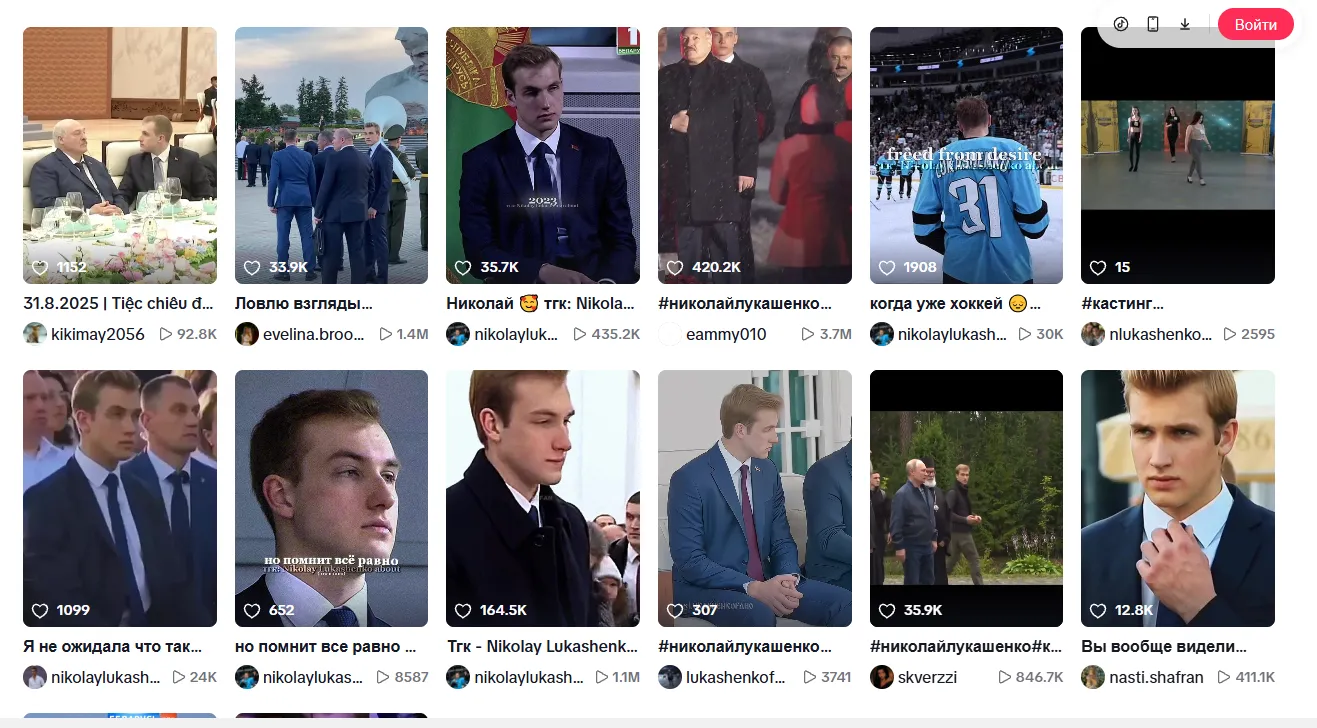
Task: Play the video with 164.5K likes
Action: click(542, 498)
